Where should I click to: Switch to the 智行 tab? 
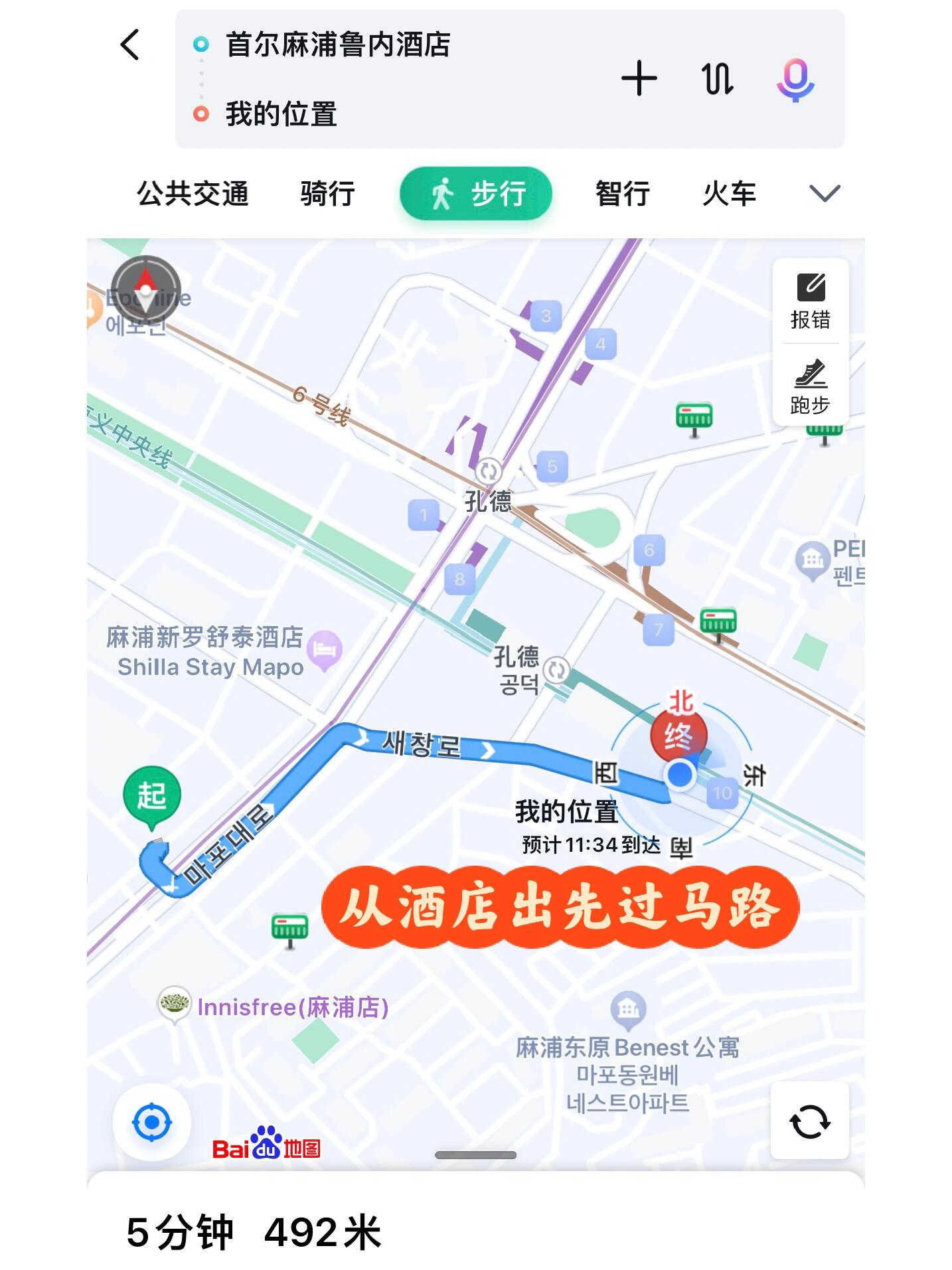coord(622,194)
